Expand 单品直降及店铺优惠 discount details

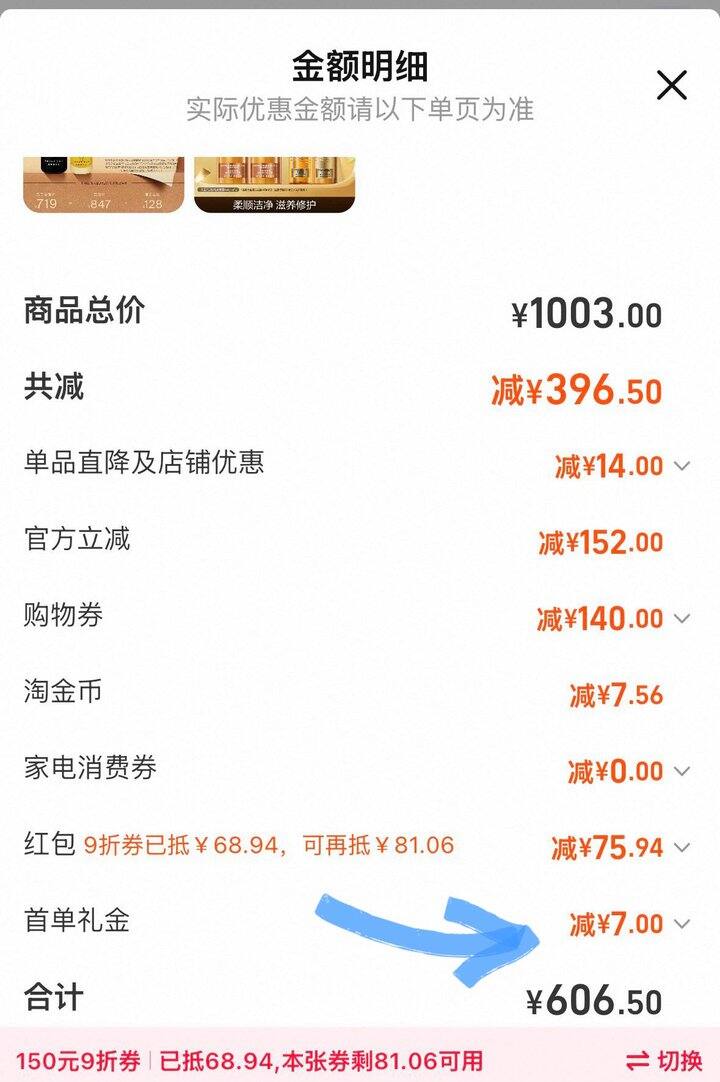click(682, 466)
